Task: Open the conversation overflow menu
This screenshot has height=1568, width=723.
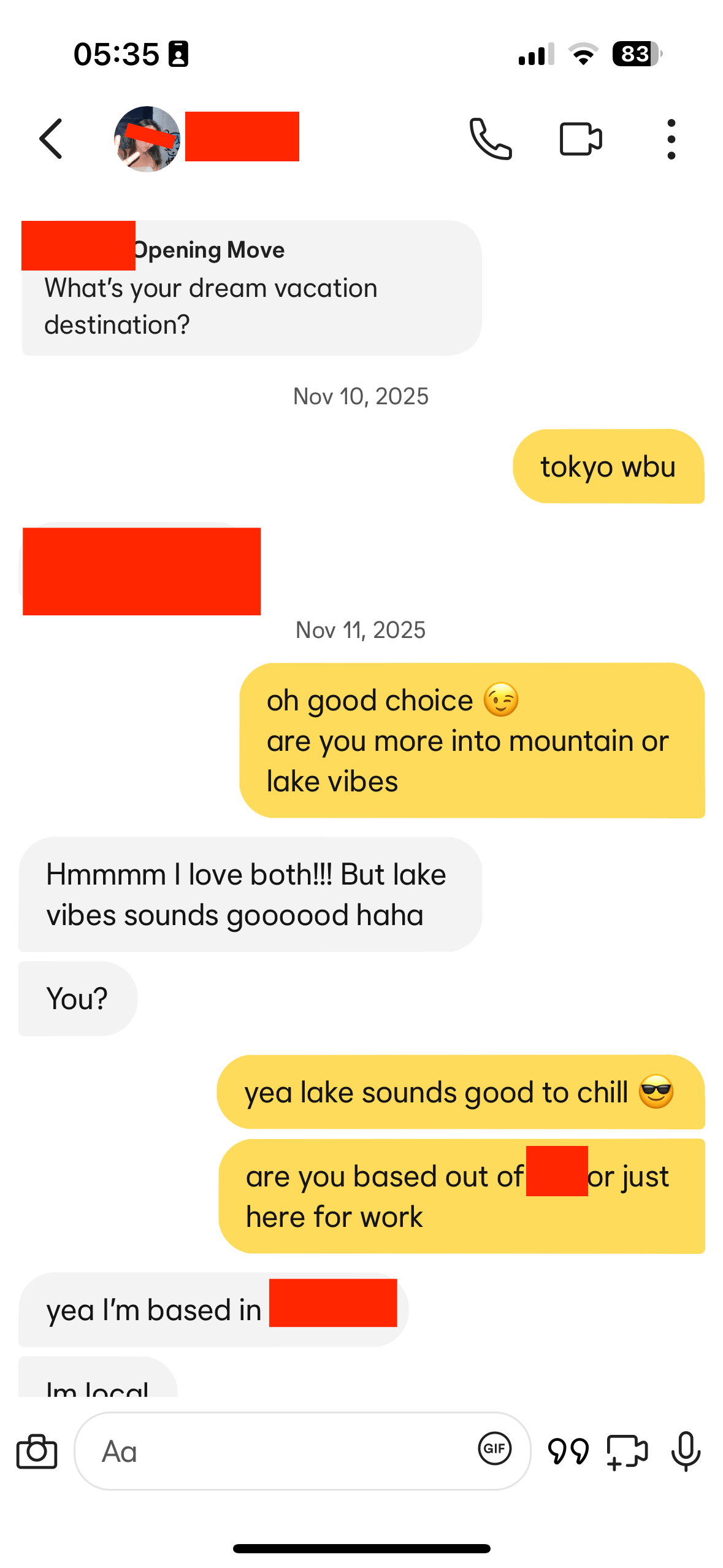Action: [x=671, y=138]
